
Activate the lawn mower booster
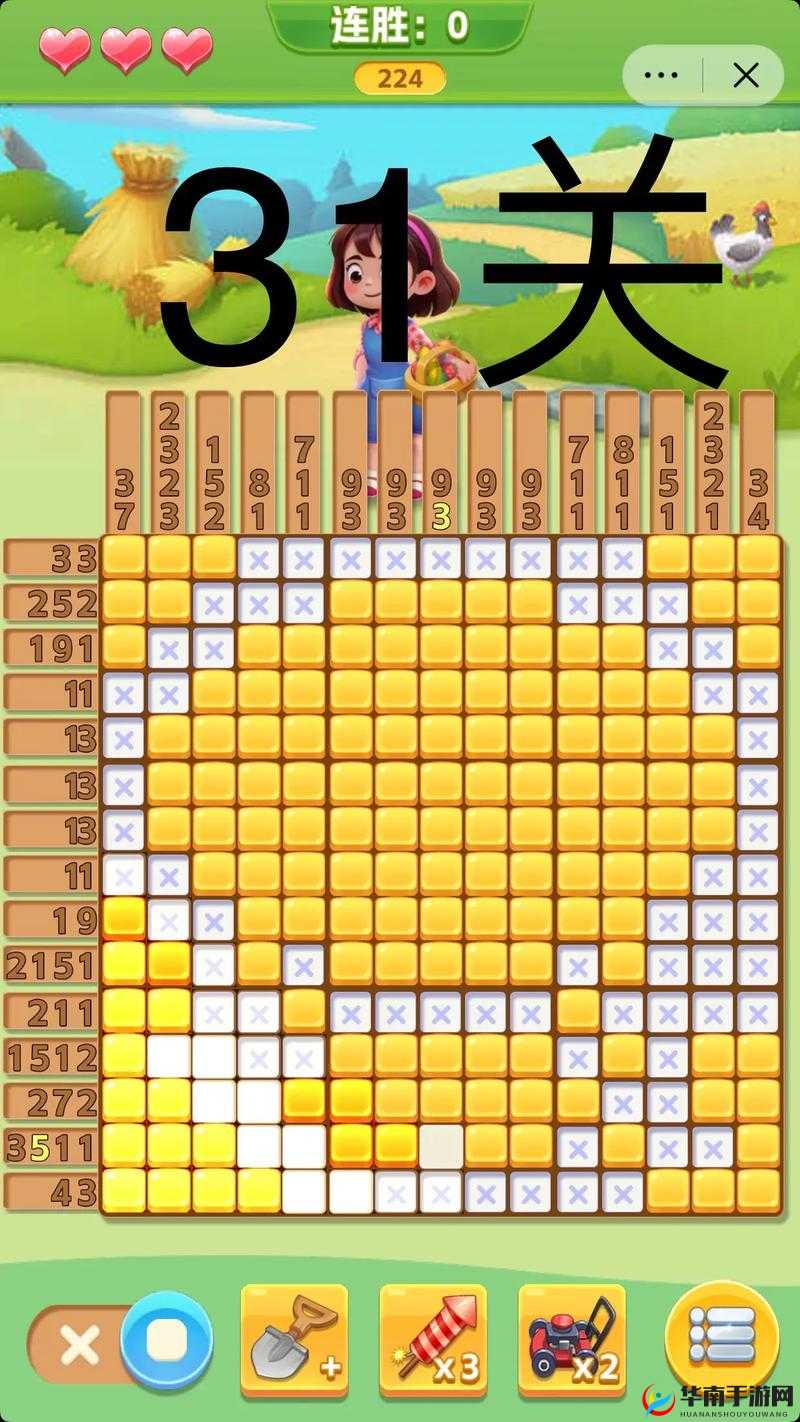572,1340
